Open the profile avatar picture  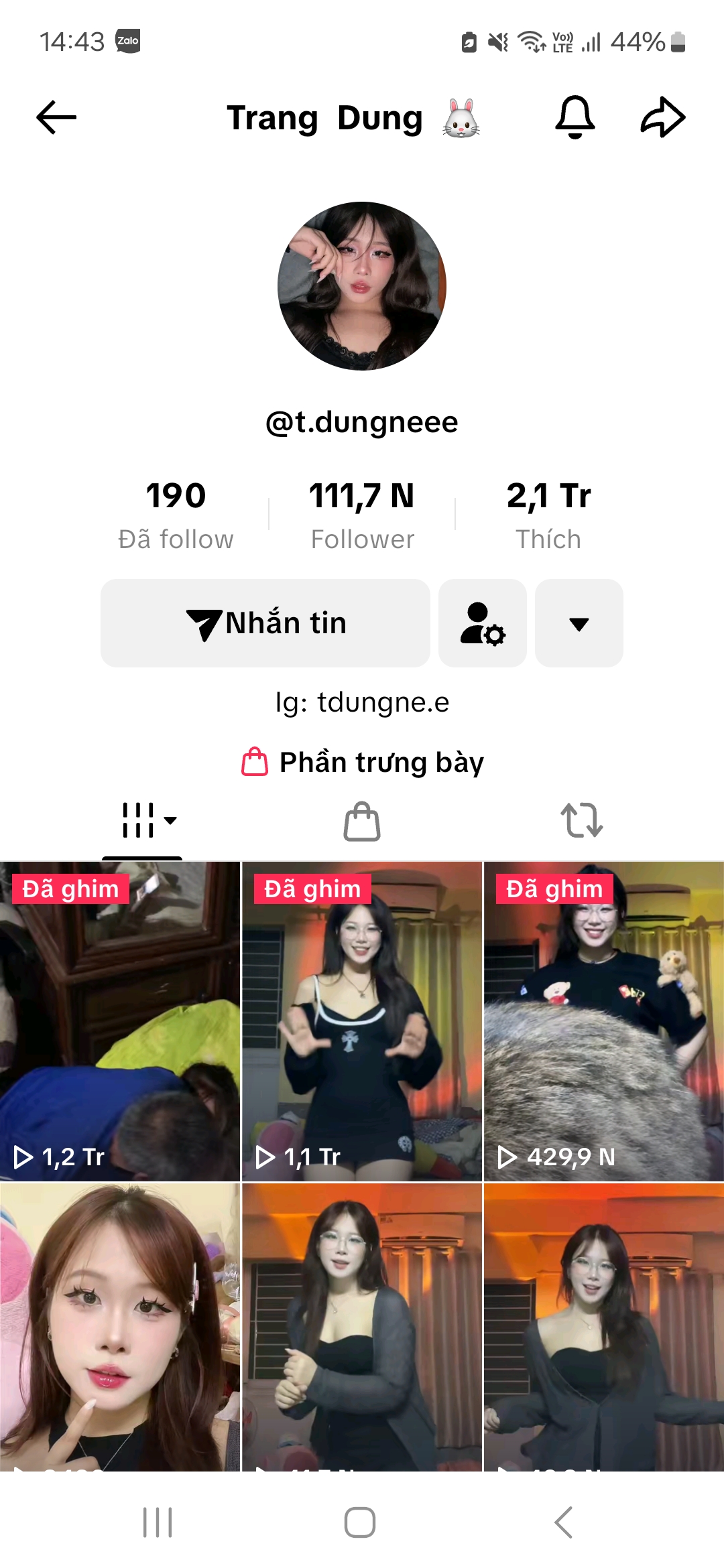pos(362,286)
